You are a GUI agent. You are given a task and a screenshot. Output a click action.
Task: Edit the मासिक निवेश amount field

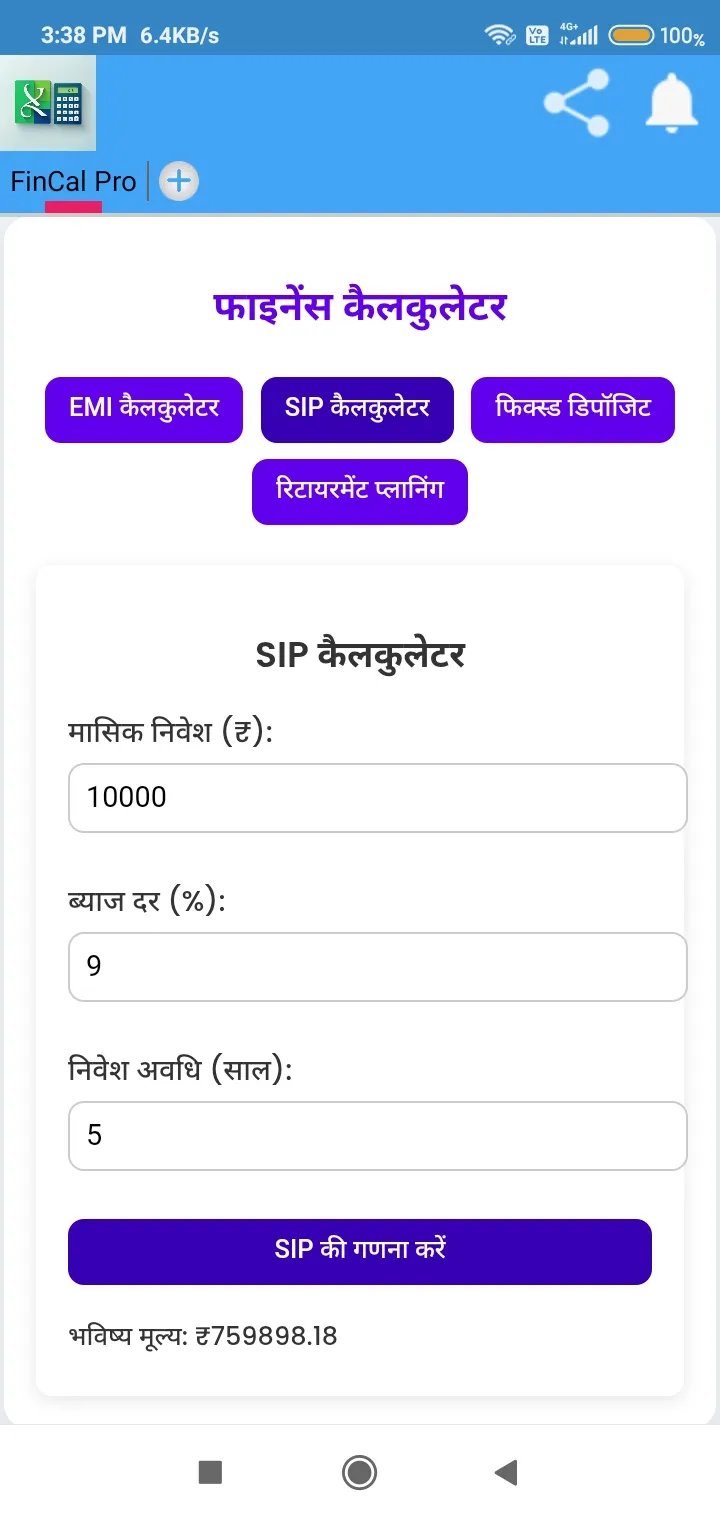(377, 798)
